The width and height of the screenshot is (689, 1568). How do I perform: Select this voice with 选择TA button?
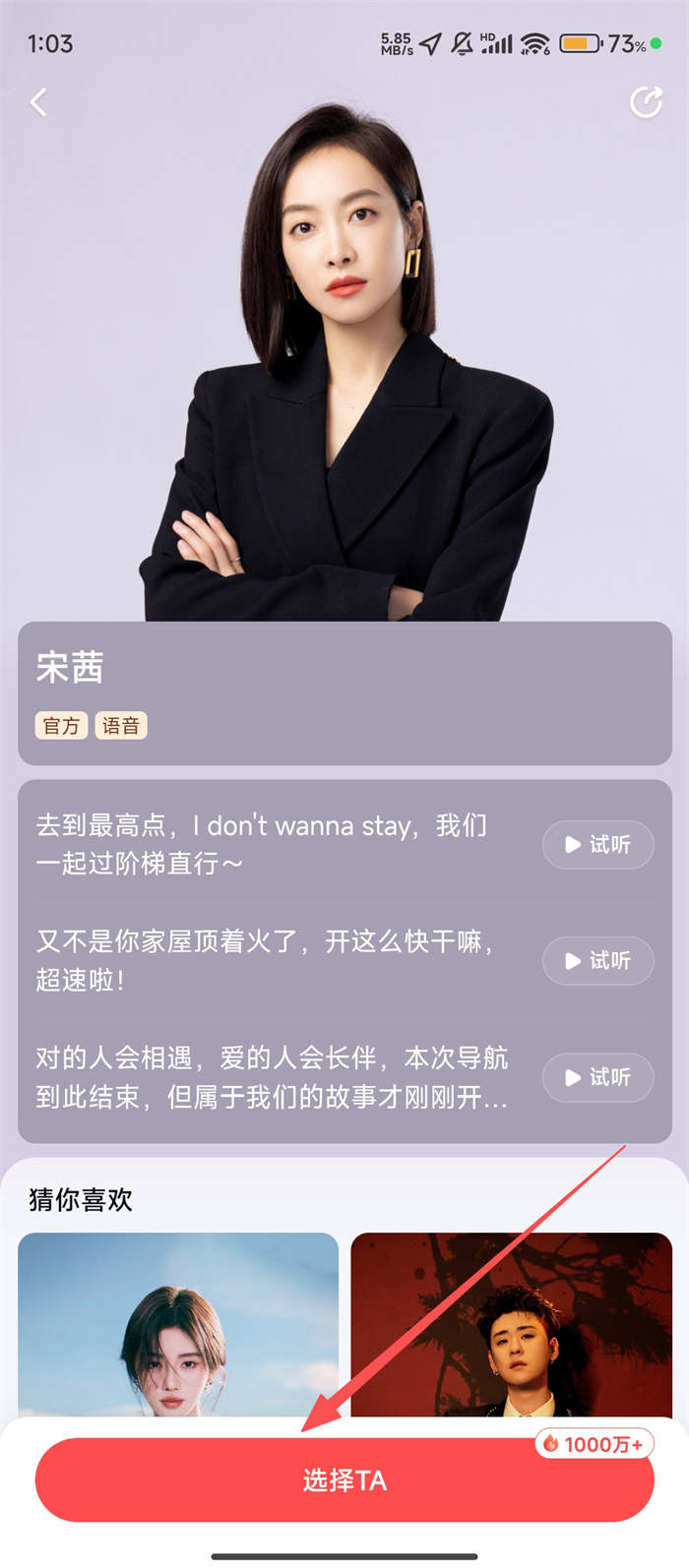(x=344, y=1480)
